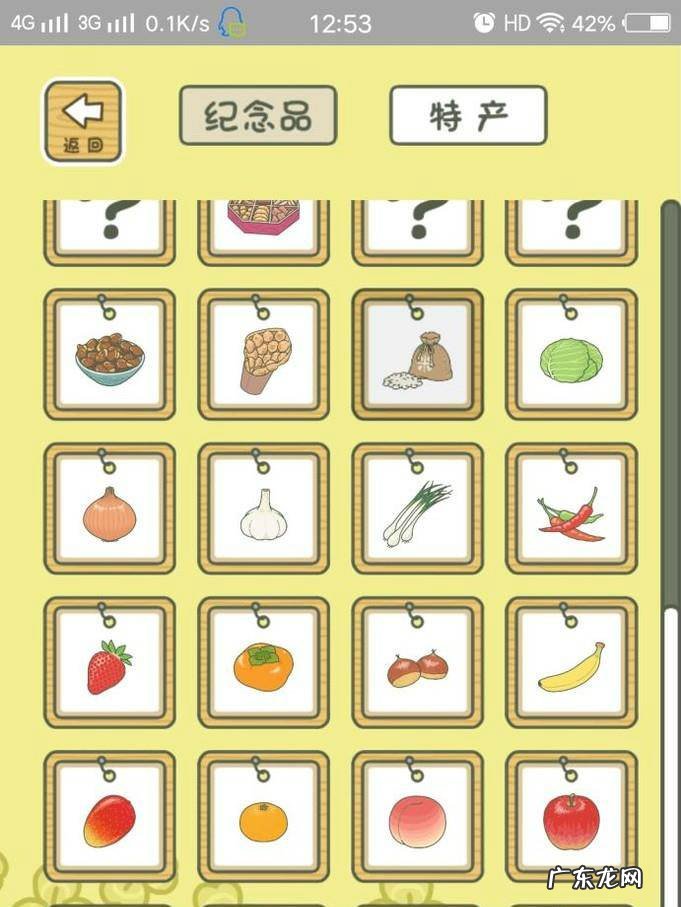681x907 pixels.
Task: Select the peach item
Action: pyautogui.click(x=418, y=818)
